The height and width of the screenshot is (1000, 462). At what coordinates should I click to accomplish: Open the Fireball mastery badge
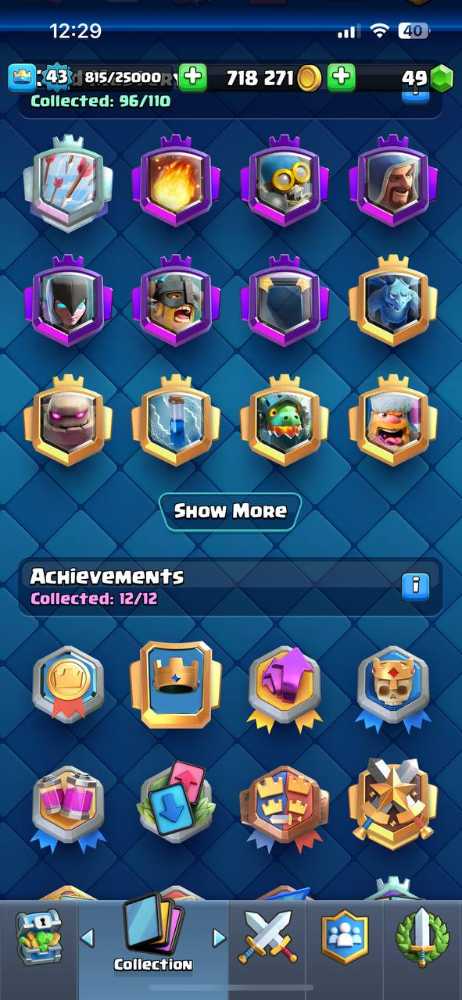click(176, 180)
